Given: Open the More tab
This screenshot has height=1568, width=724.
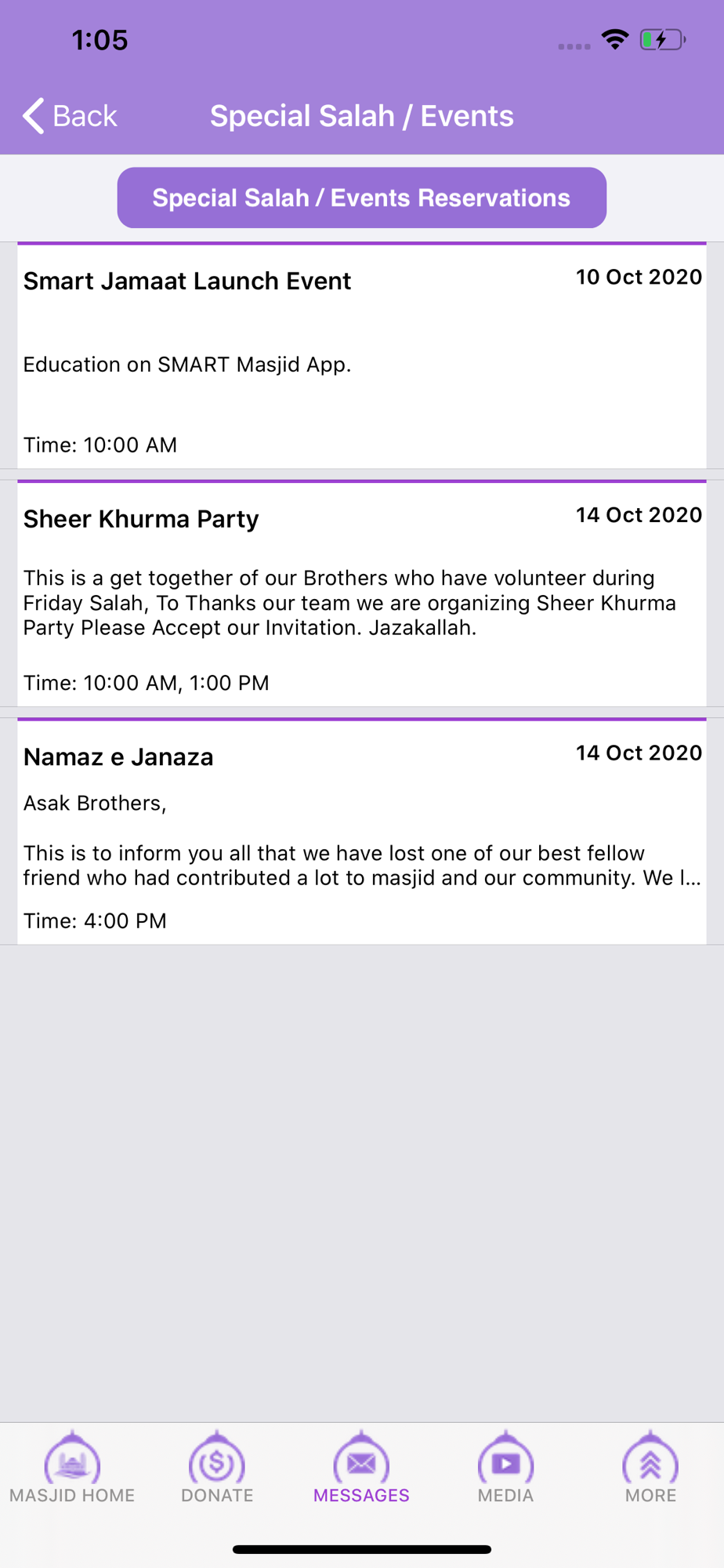Looking at the screenshot, I should [x=650, y=1468].
